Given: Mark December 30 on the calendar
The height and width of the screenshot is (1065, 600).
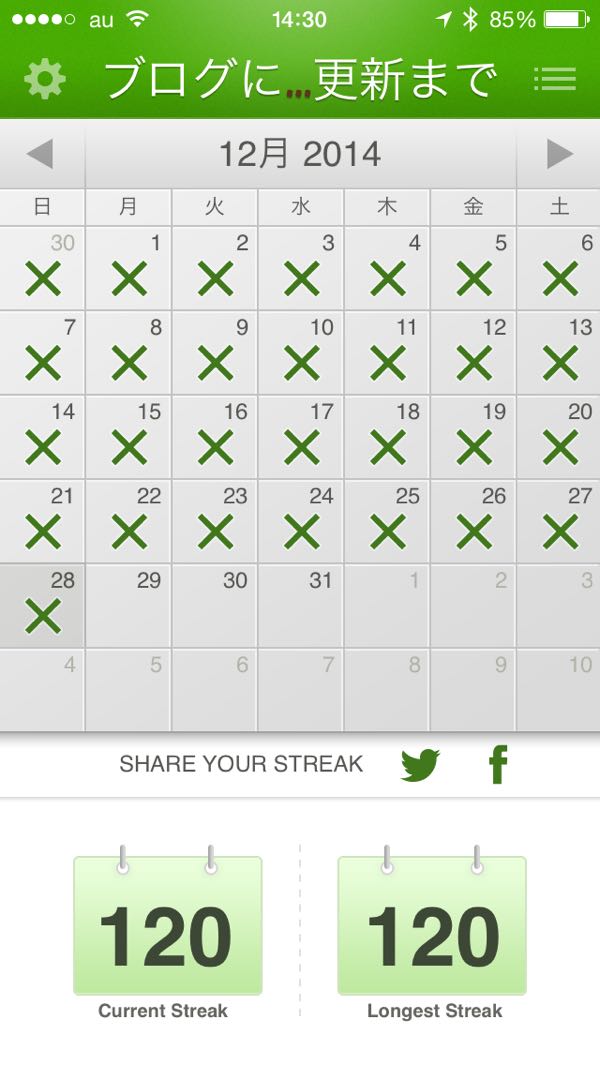Looking at the screenshot, I should (x=215, y=605).
